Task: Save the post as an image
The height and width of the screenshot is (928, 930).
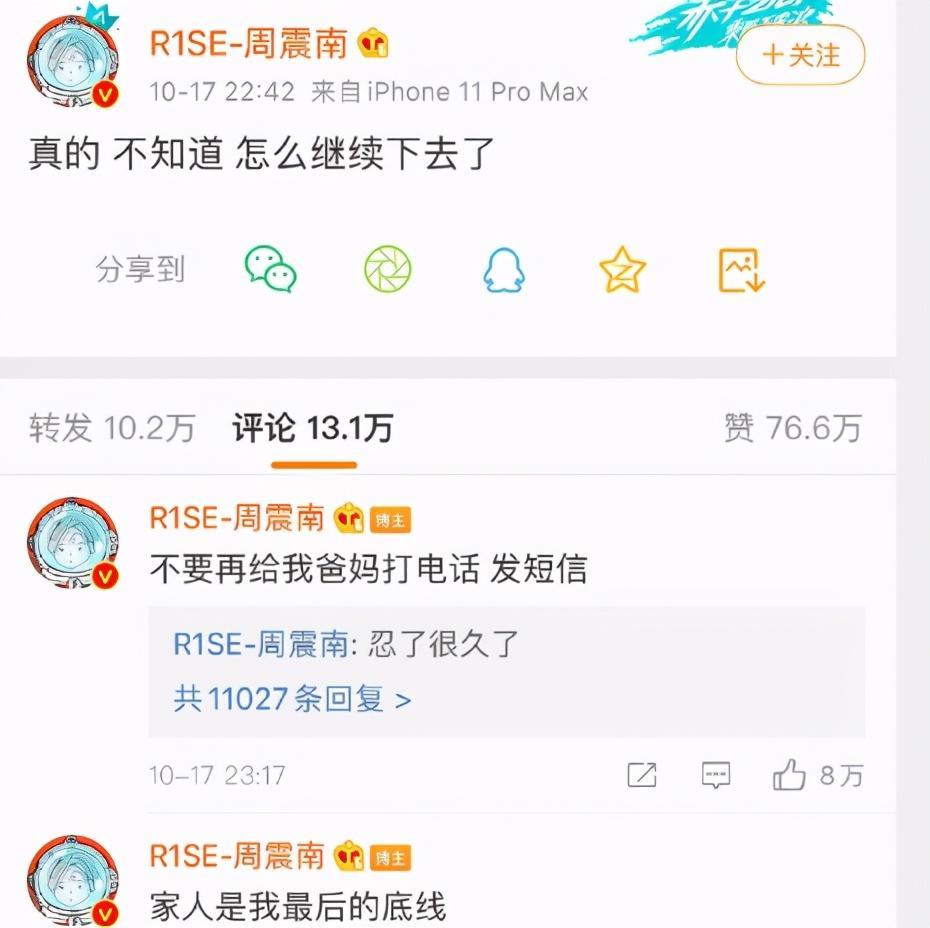Action: [x=741, y=269]
